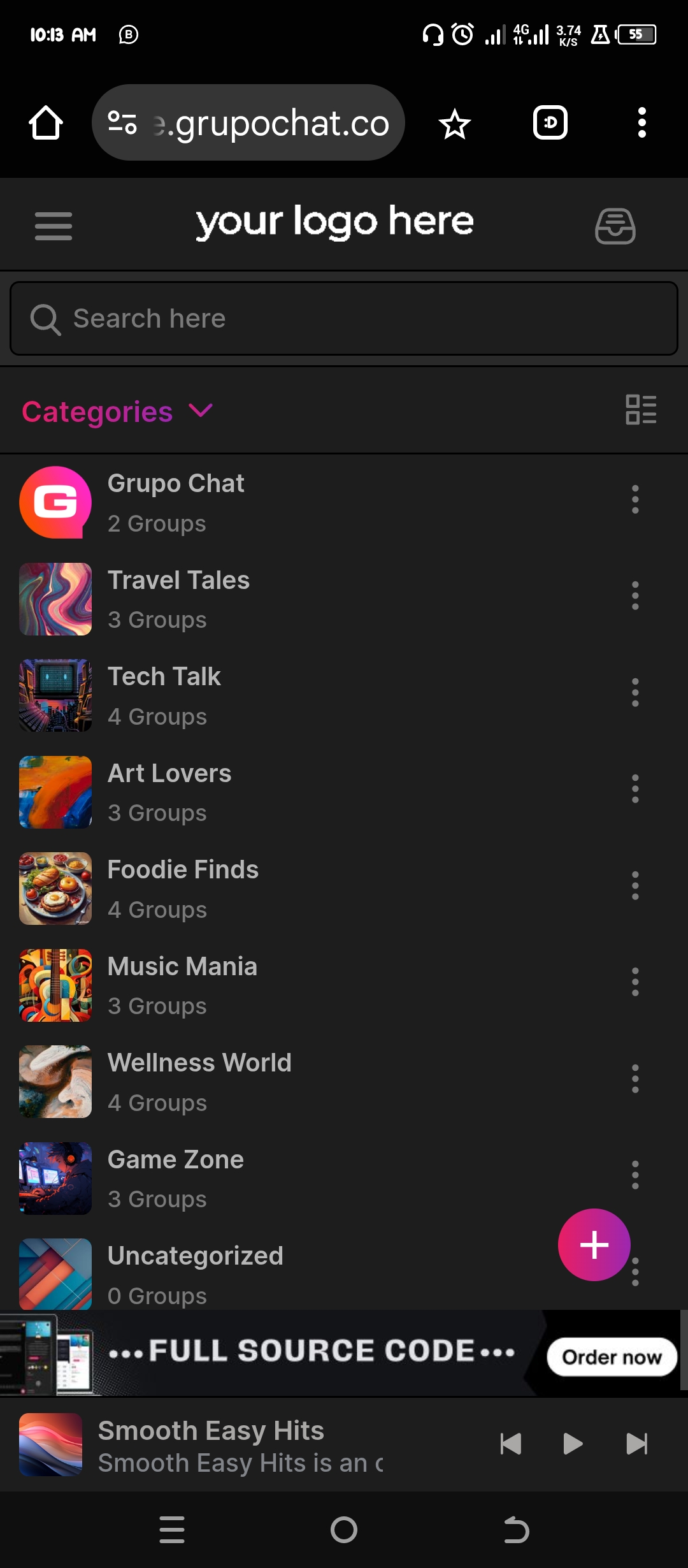688x1568 pixels.
Task: View the Foodie Finds category
Action: tap(183, 889)
